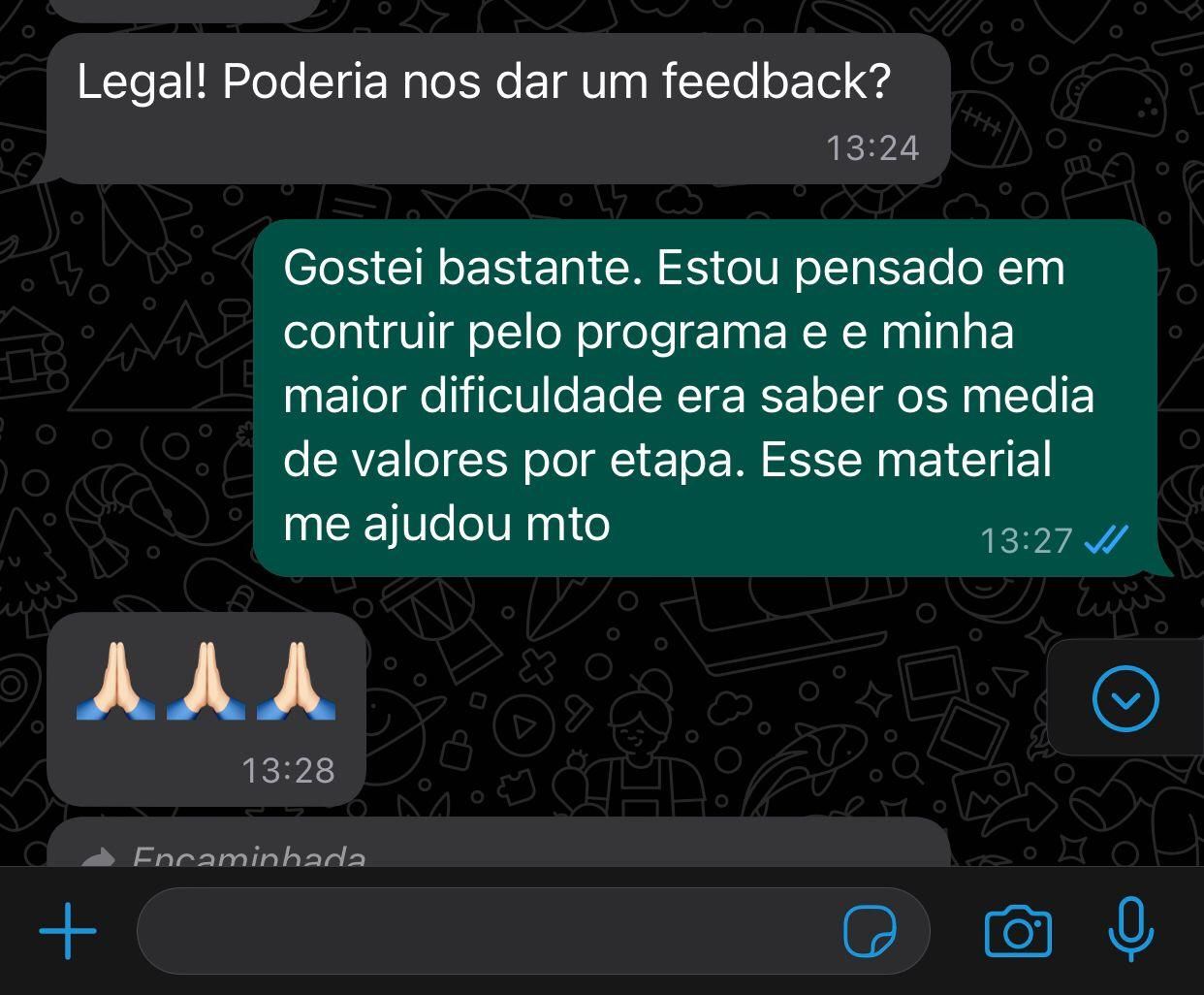
Task: Tap the message text field
Action: [x=485, y=931]
